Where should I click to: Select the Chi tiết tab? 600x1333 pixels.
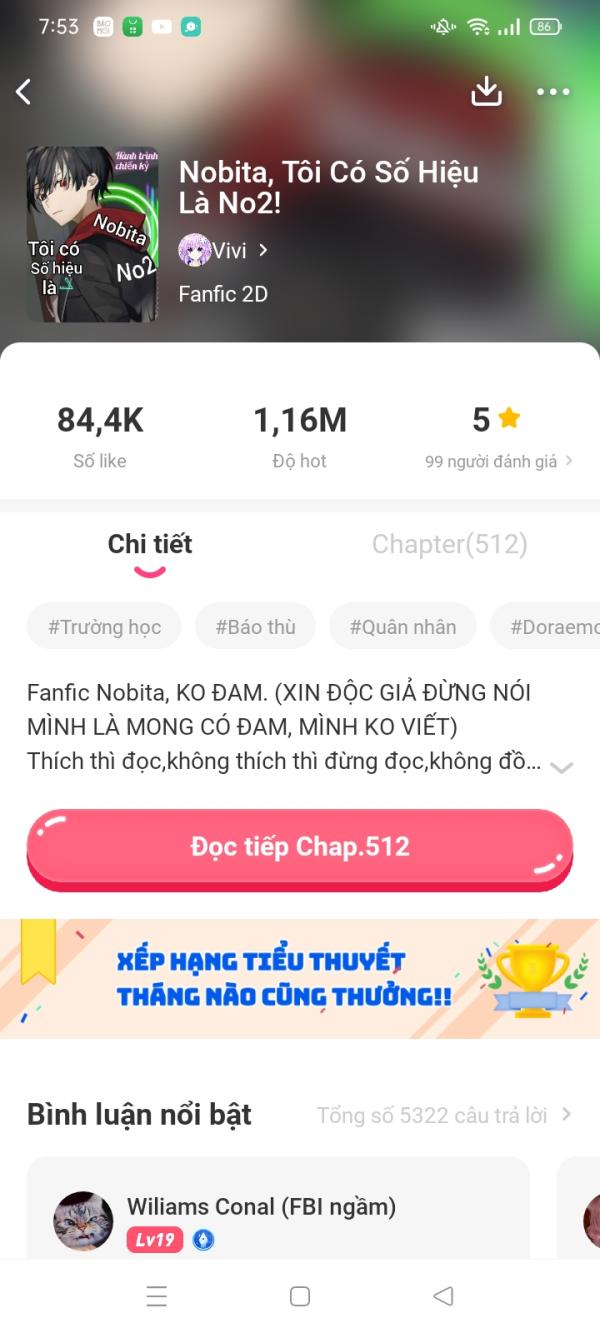(150, 544)
